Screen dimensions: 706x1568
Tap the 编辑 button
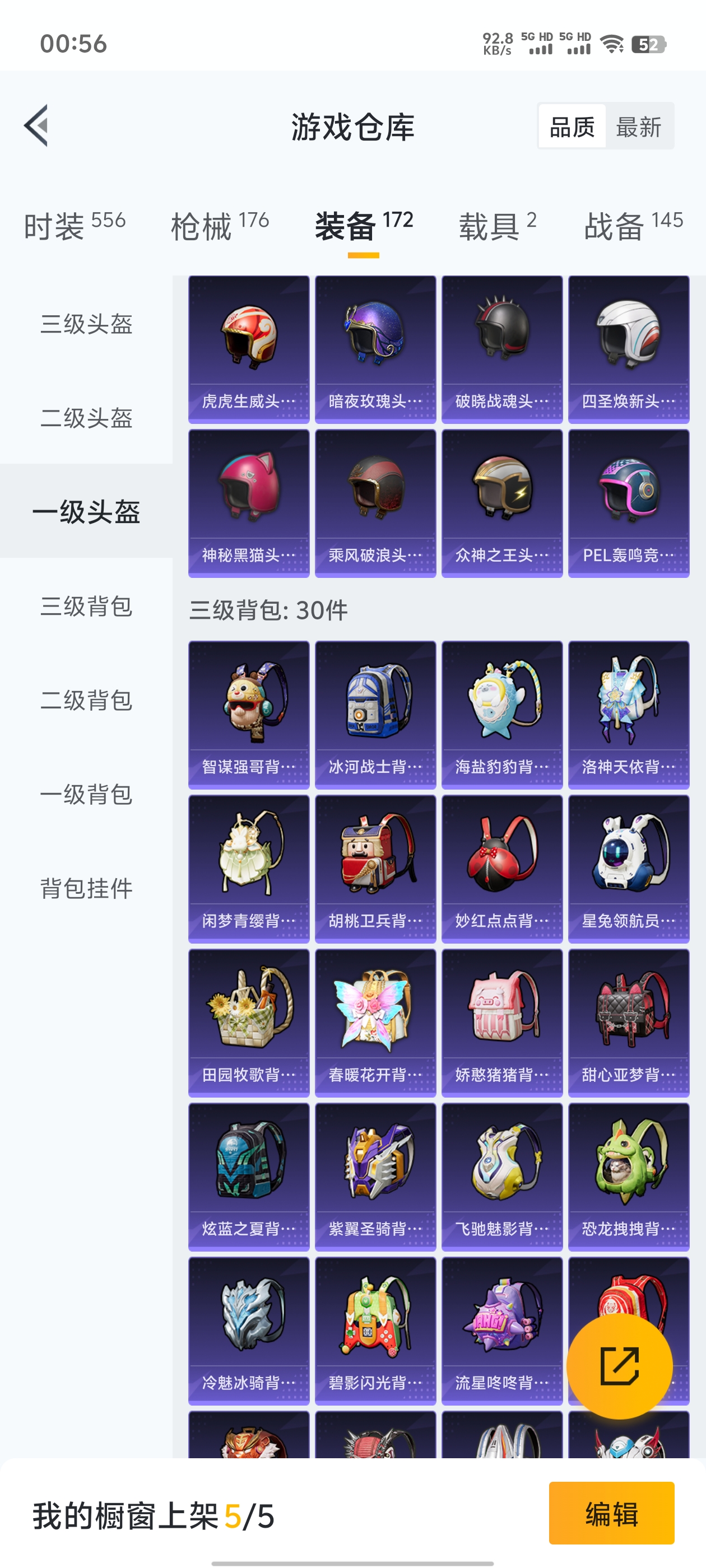click(x=611, y=1513)
